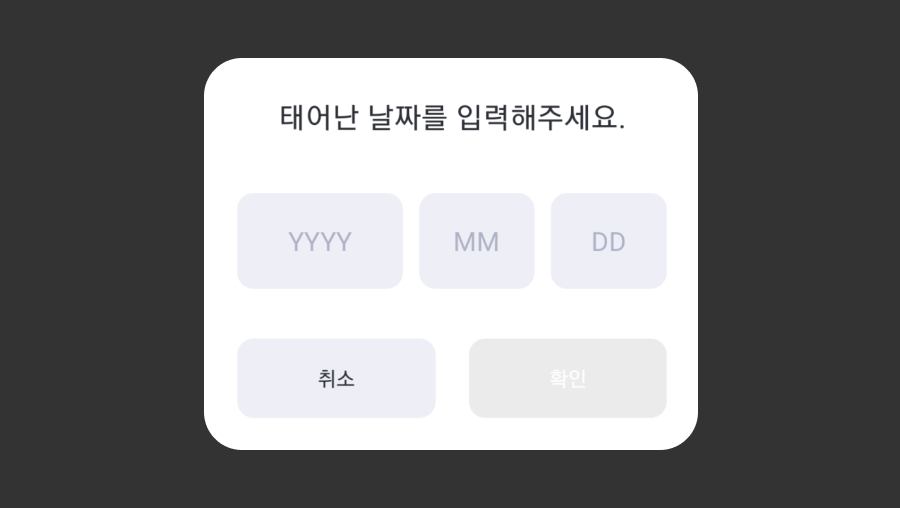900x508 pixels.
Task: Tap the YYYY birth year field
Action: pos(320,241)
